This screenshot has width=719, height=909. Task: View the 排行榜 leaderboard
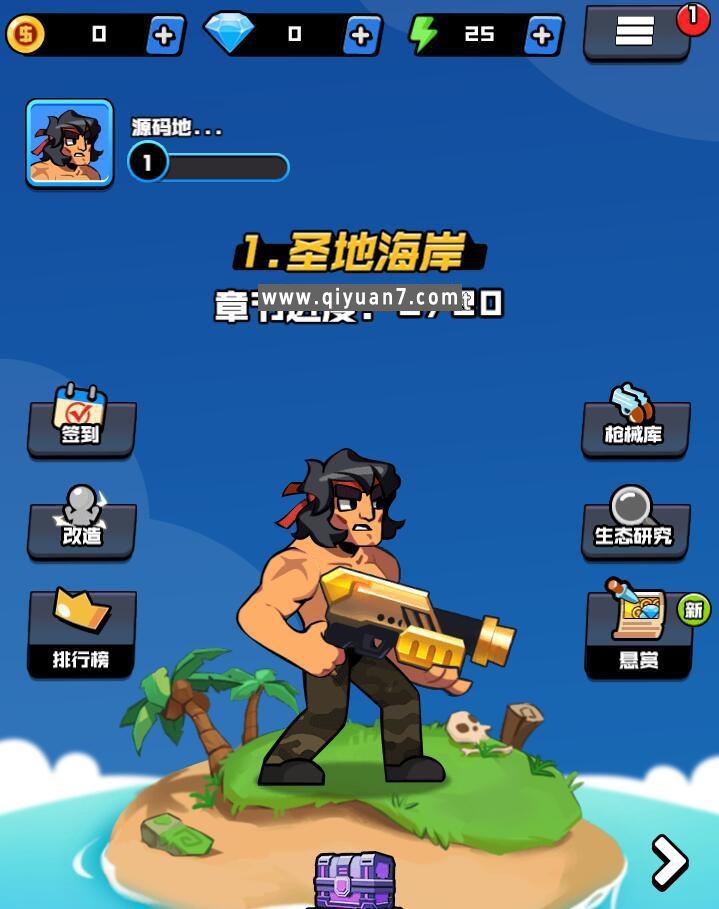(81, 632)
